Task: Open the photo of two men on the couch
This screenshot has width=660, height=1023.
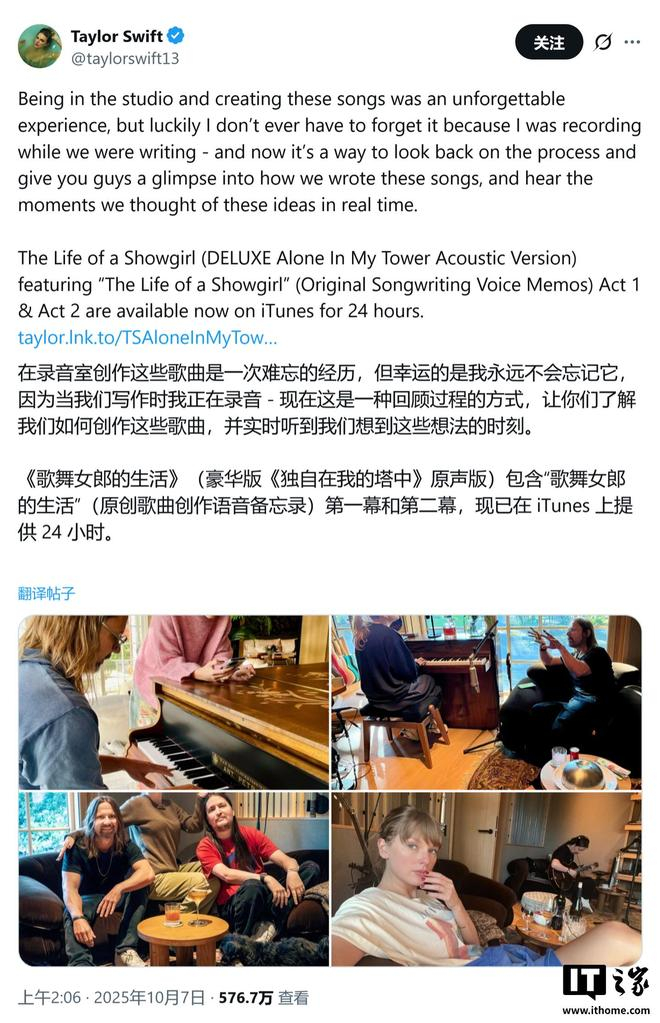Action: tap(173, 880)
